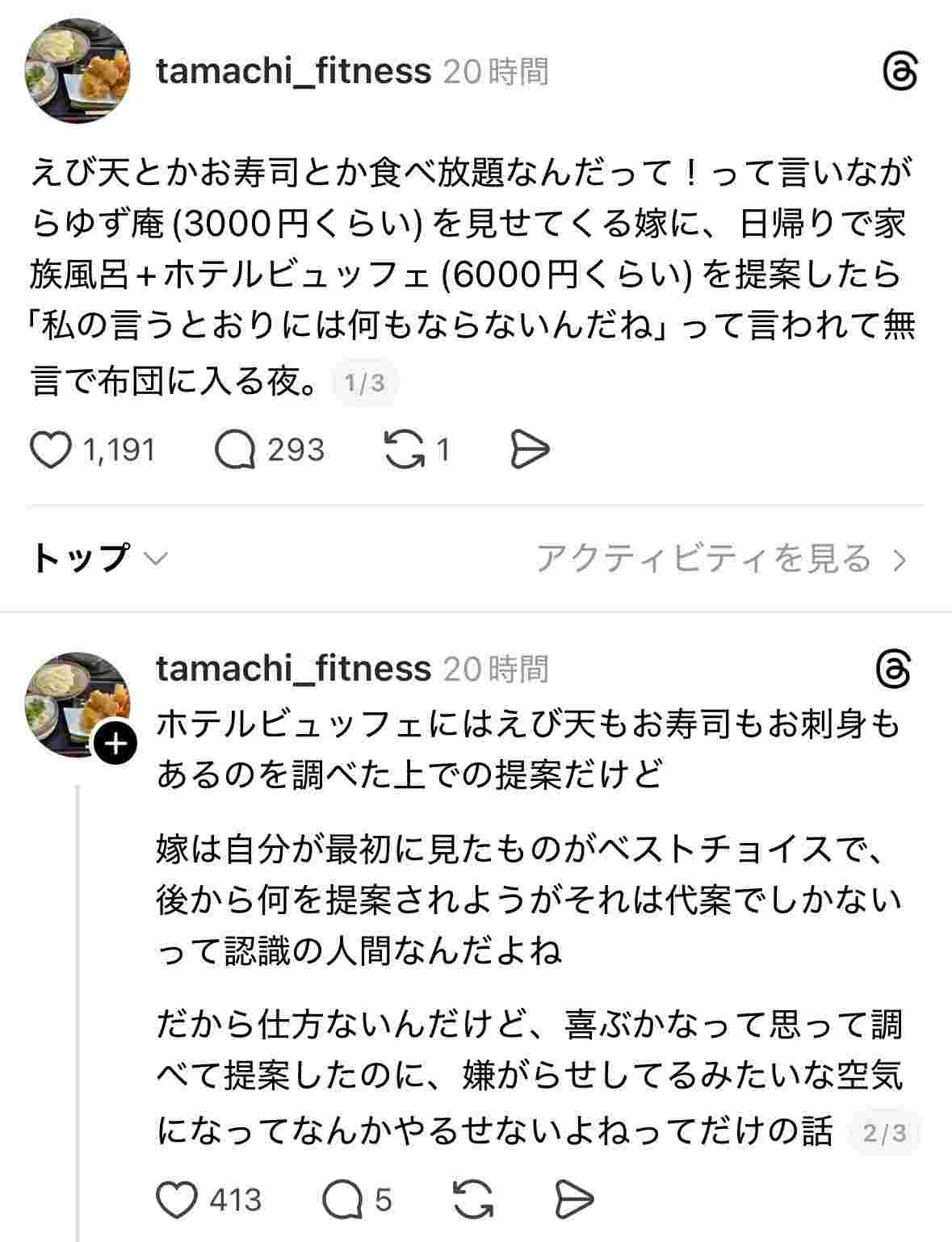952x1242 pixels.
Task: Repost the first post with 1 repost
Action: 405,450
